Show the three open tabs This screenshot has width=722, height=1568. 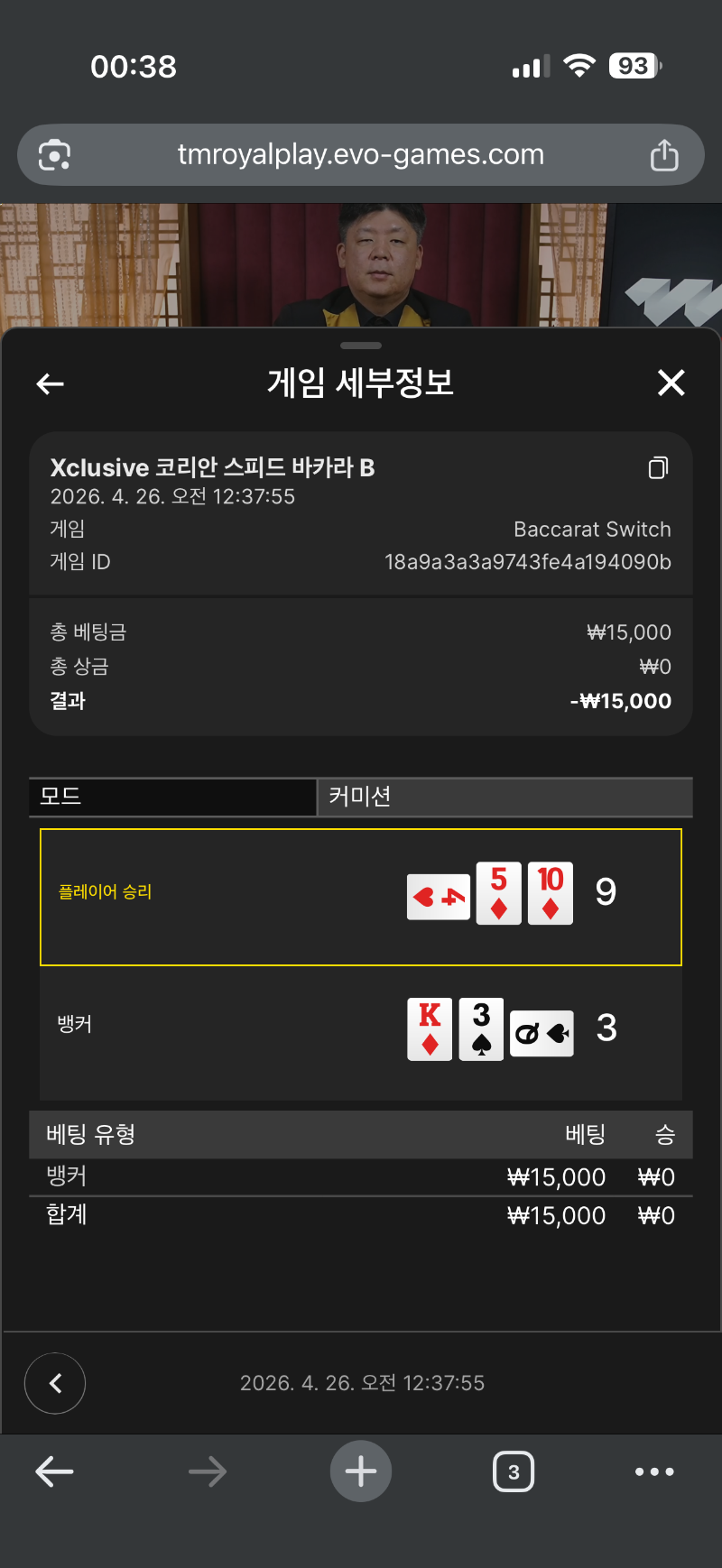(514, 1471)
